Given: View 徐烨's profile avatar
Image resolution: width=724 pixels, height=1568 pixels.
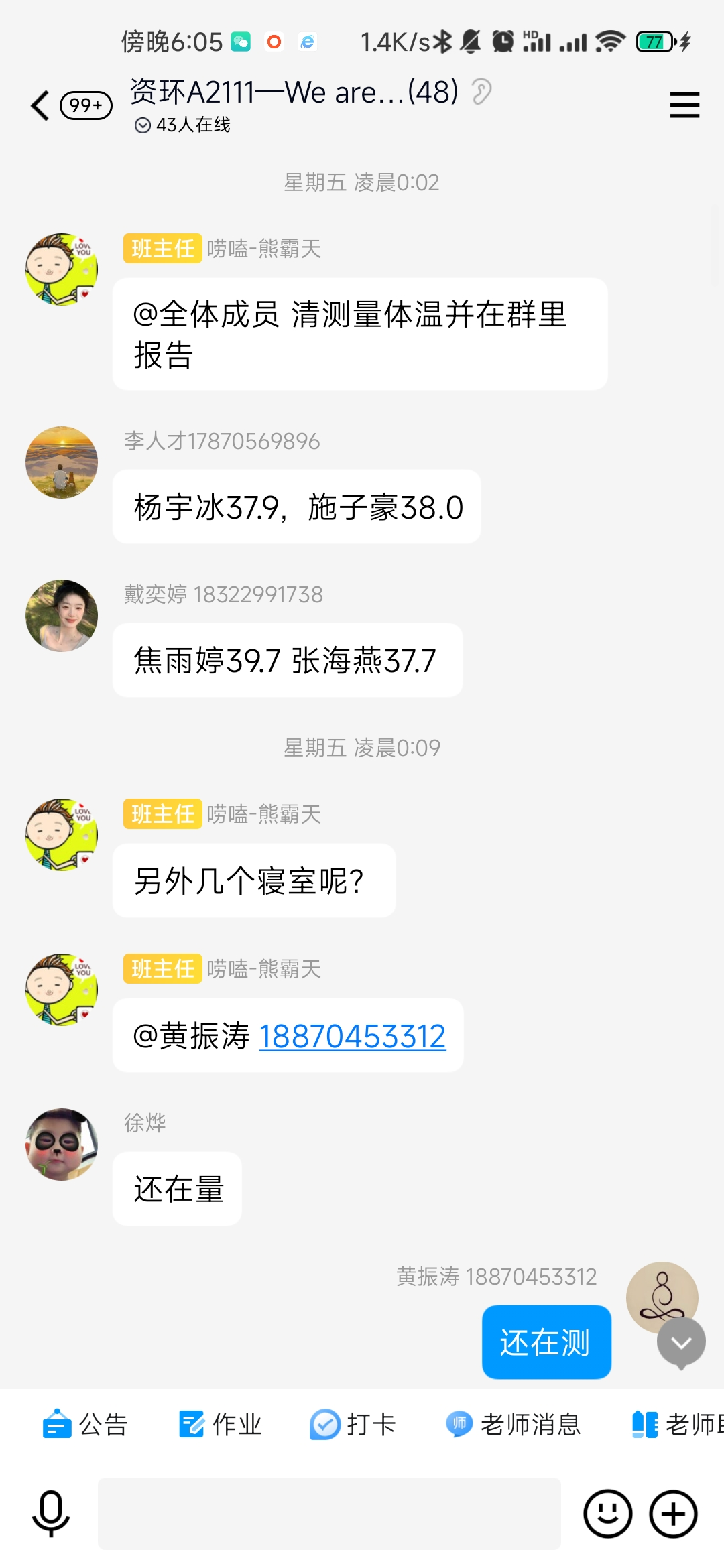Looking at the screenshot, I should (x=62, y=1145).
